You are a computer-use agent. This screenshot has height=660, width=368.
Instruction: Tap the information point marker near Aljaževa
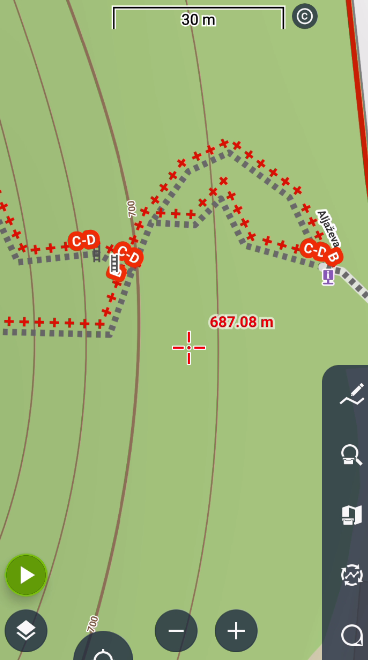coord(328,277)
